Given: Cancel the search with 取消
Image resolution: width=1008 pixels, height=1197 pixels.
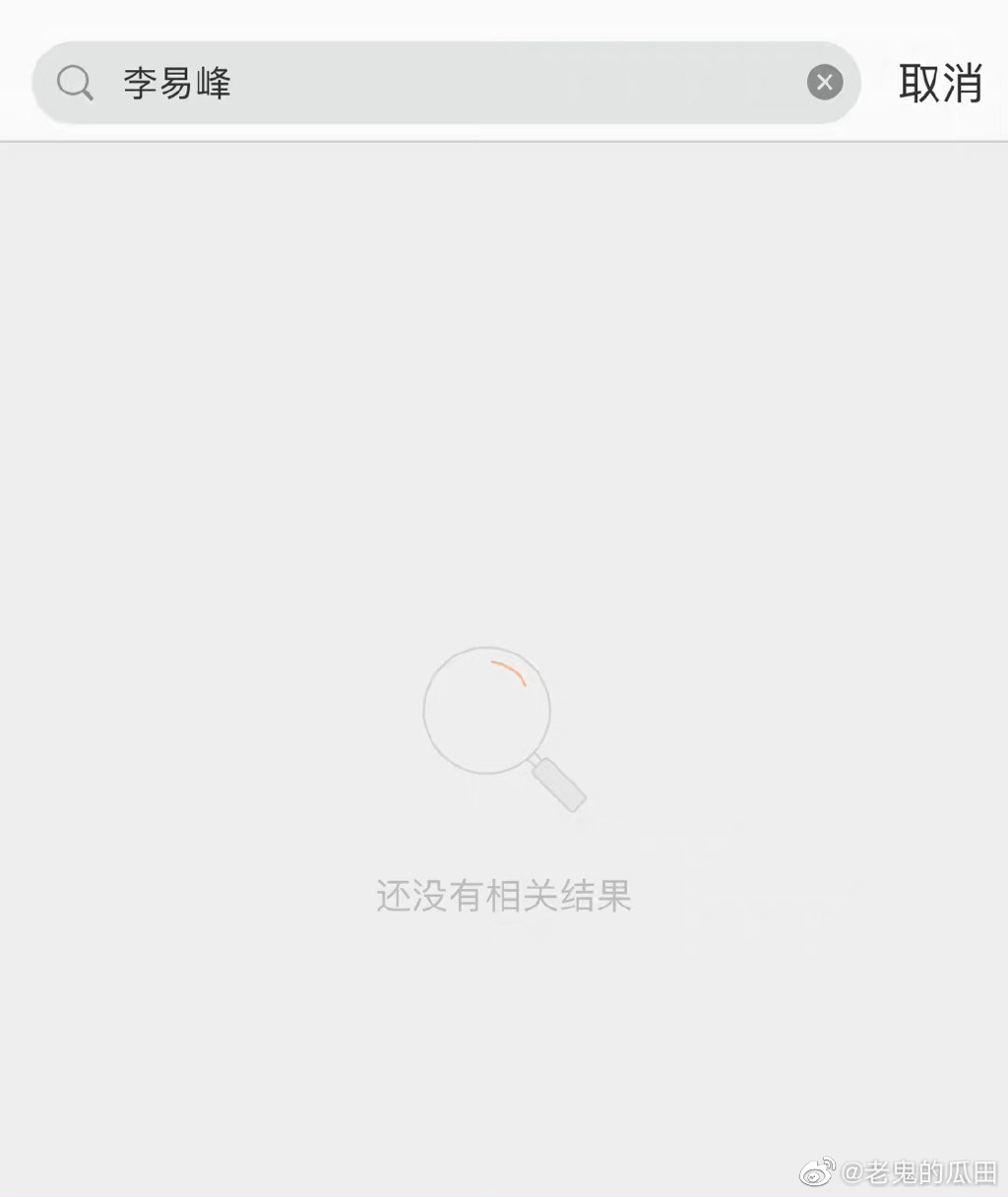Looking at the screenshot, I should (940, 83).
